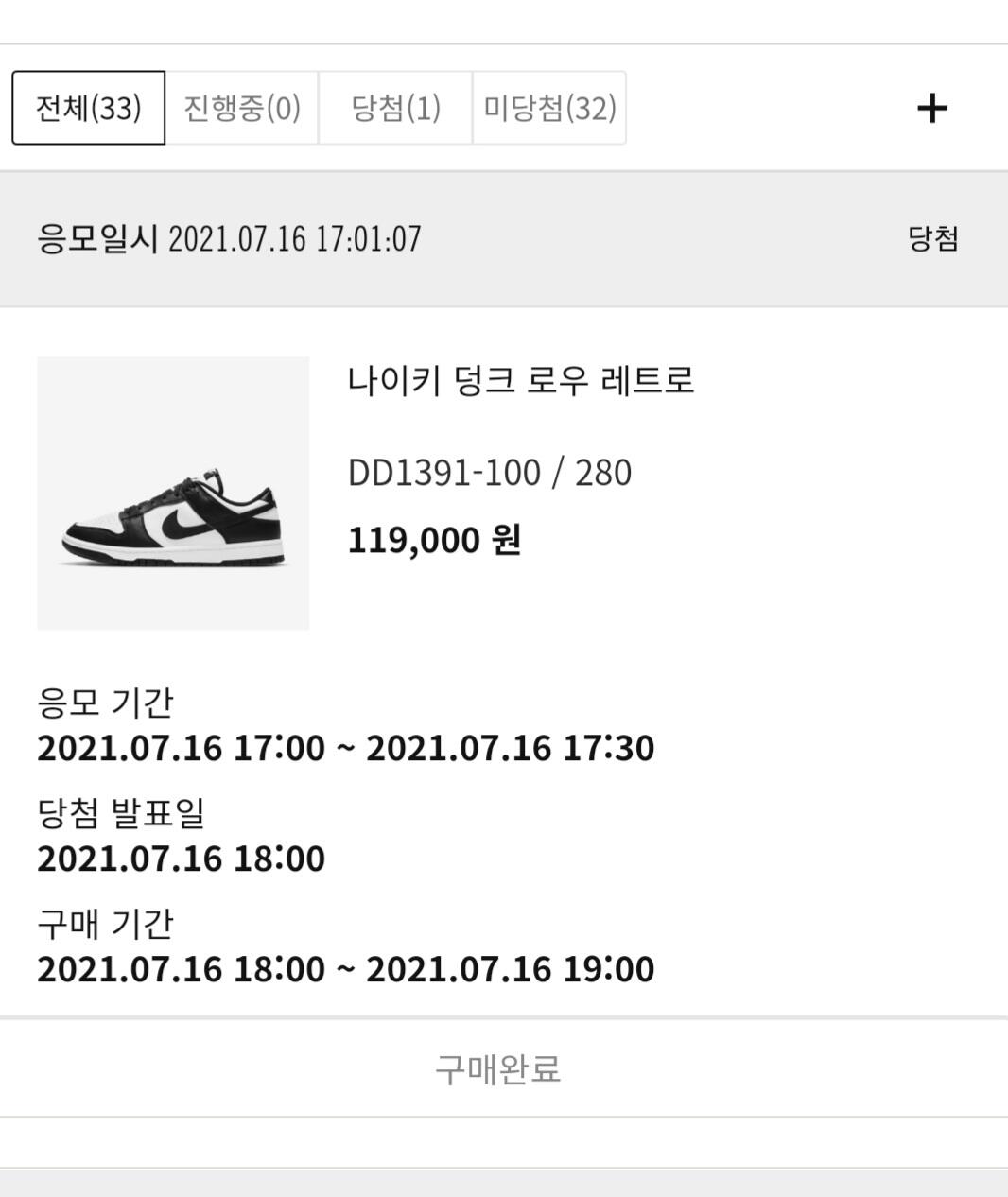Show the 당첨(1) tab
Image resolution: width=1008 pixels, height=1197 pixels.
[395, 108]
